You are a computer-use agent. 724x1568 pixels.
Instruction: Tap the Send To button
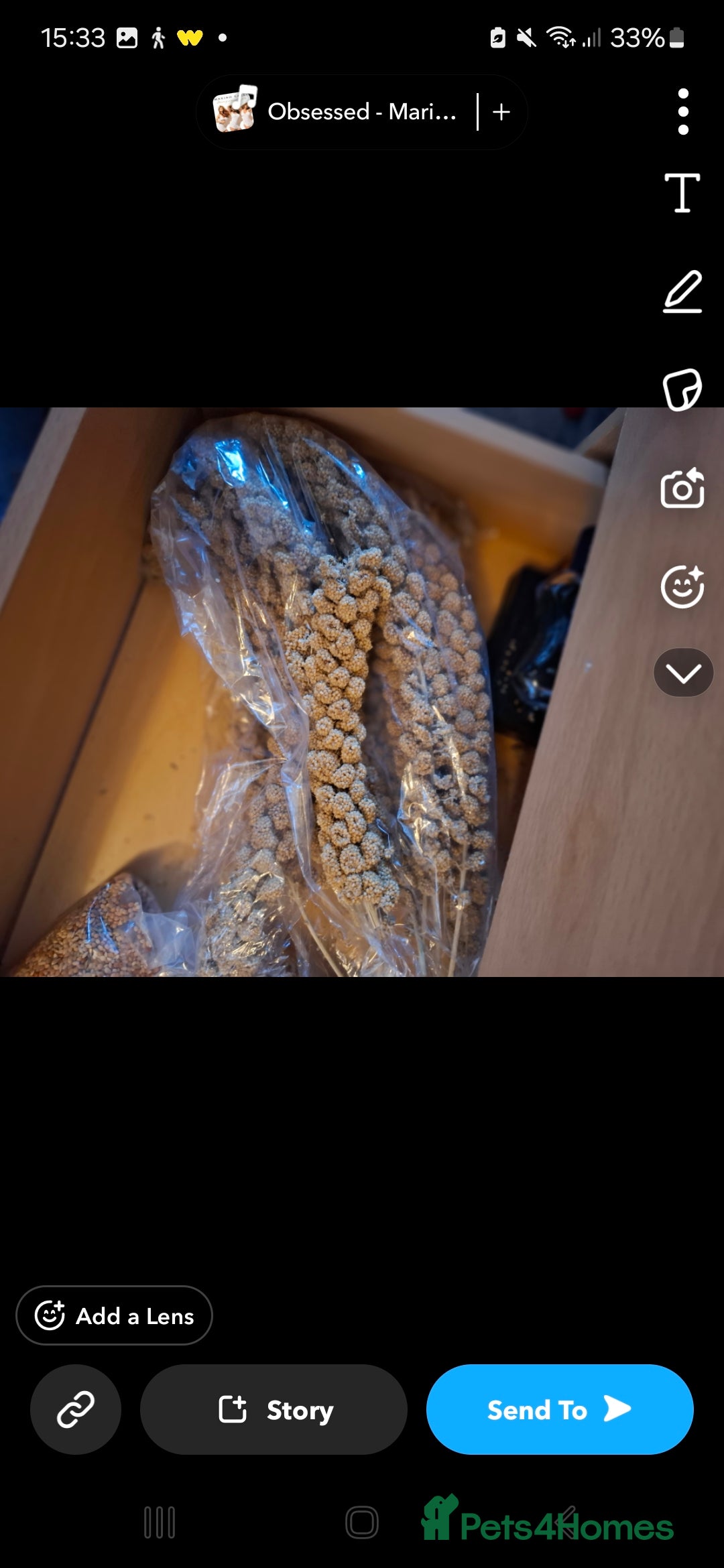coord(559,1409)
